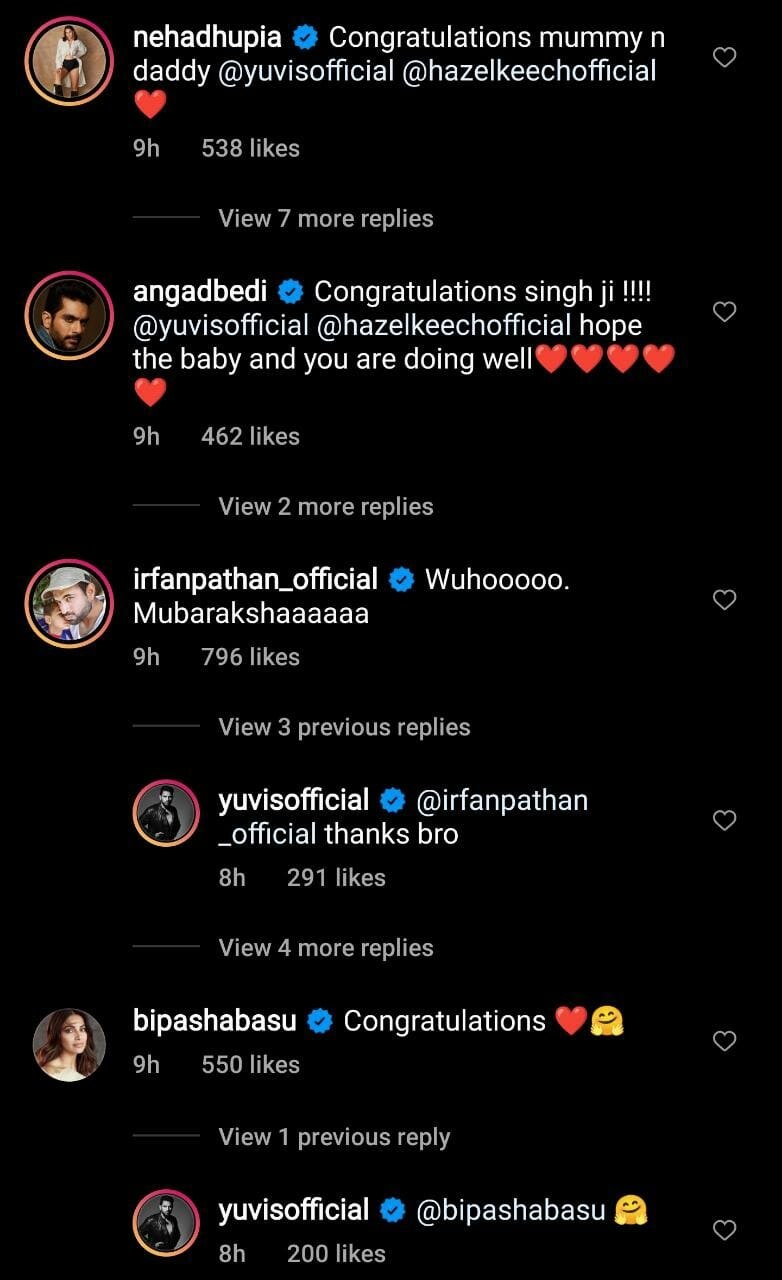Show View 3 previous replies
This screenshot has height=1280, width=782.
click(344, 728)
